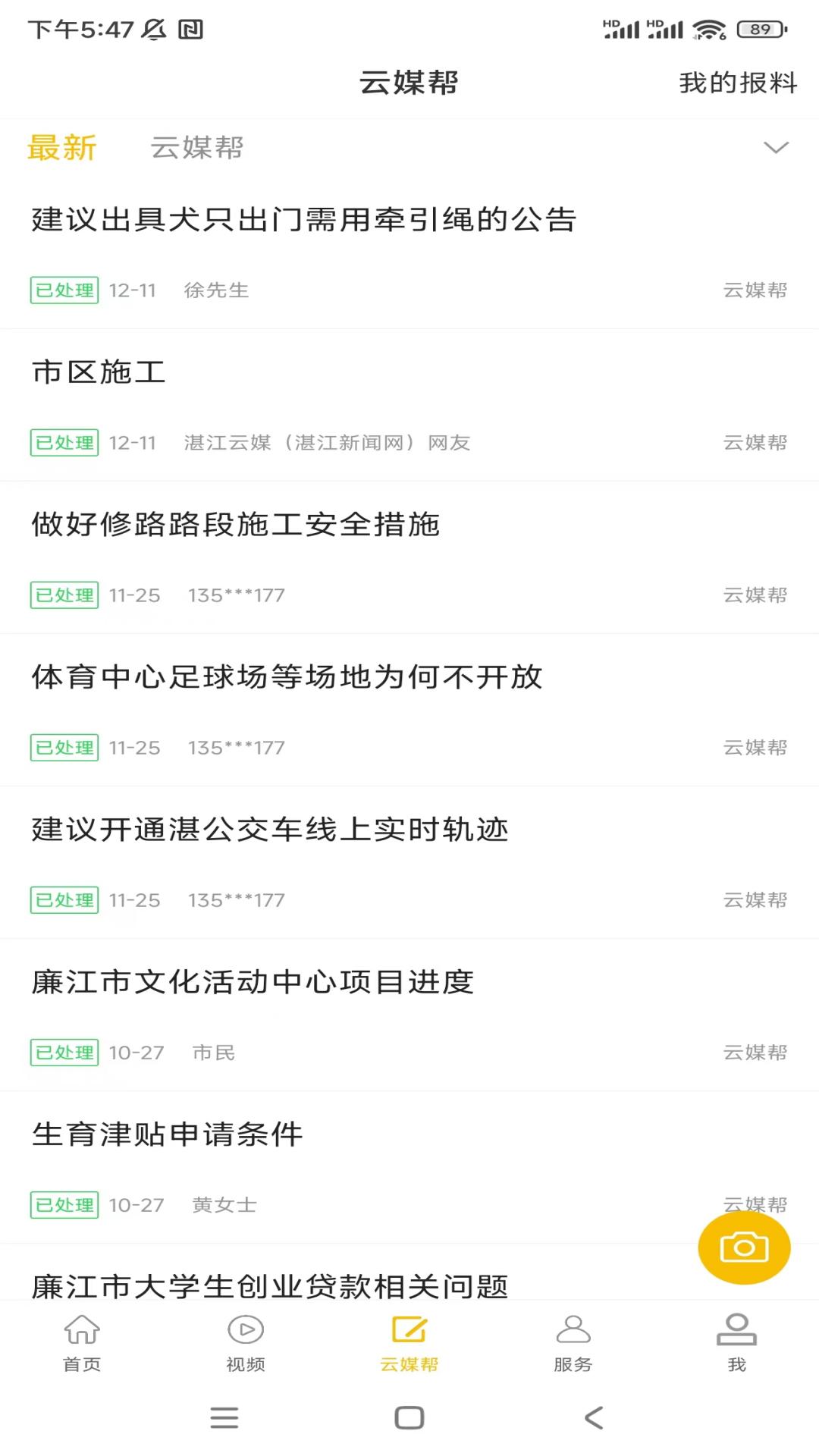The width and height of the screenshot is (819, 1456).
Task: View the post 做好修路路段施工安全措施
Action: pos(235,525)
